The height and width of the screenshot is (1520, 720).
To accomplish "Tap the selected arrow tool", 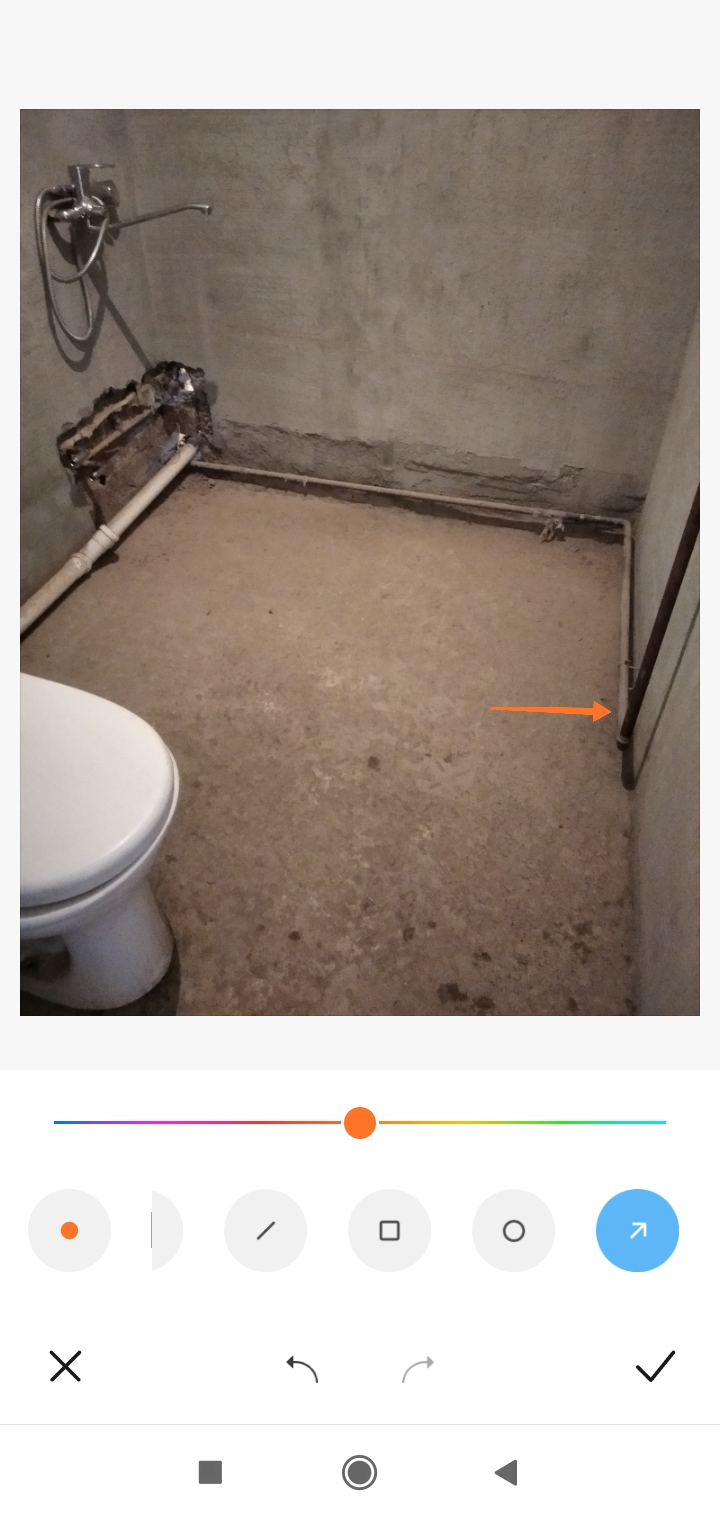I will click(x=637, y=1231).
